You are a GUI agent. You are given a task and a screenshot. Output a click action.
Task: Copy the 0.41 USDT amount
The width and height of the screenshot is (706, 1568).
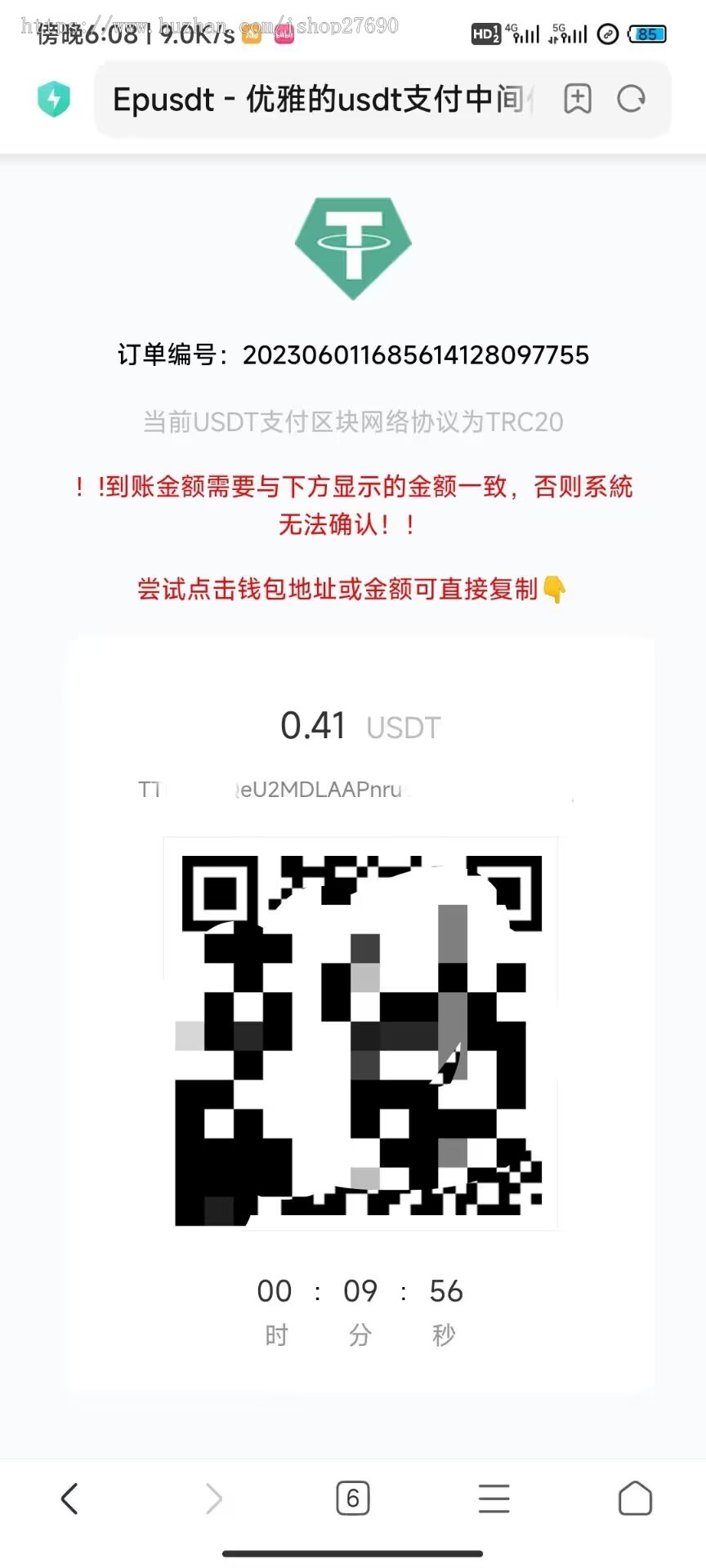click(x=313, y=726)
